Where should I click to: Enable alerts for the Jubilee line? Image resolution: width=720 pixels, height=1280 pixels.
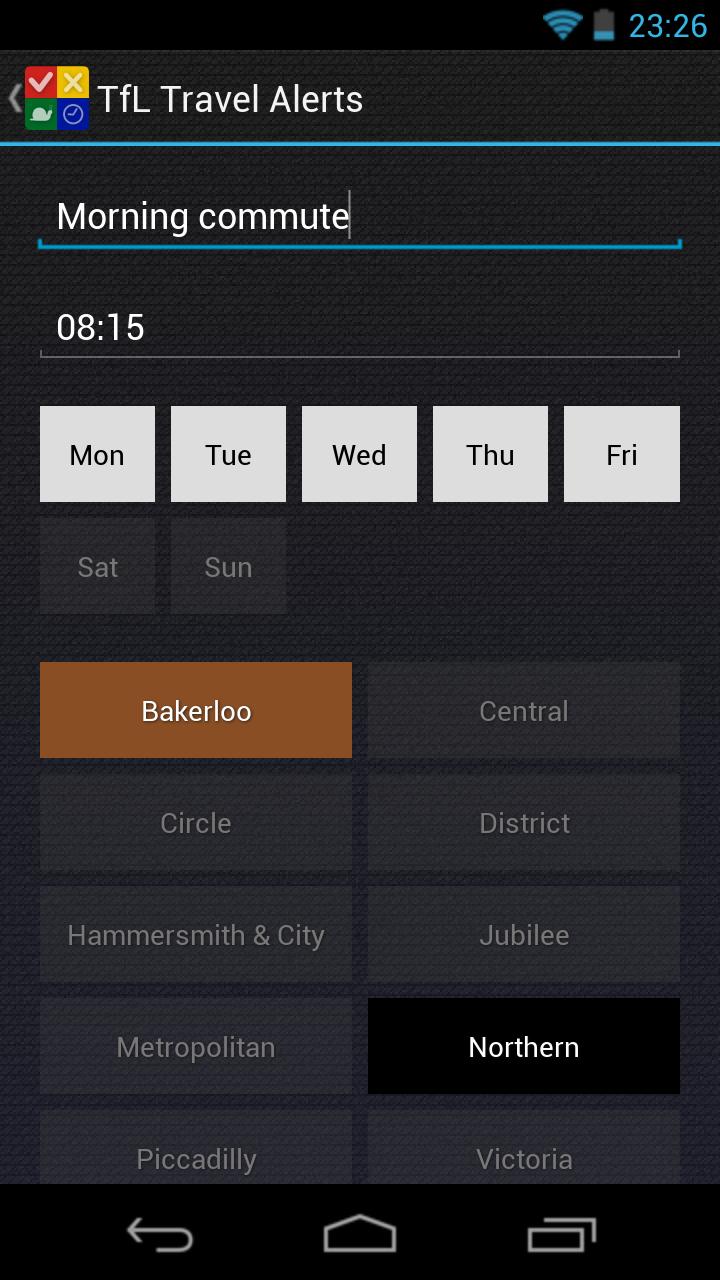[x=523, y=934]
